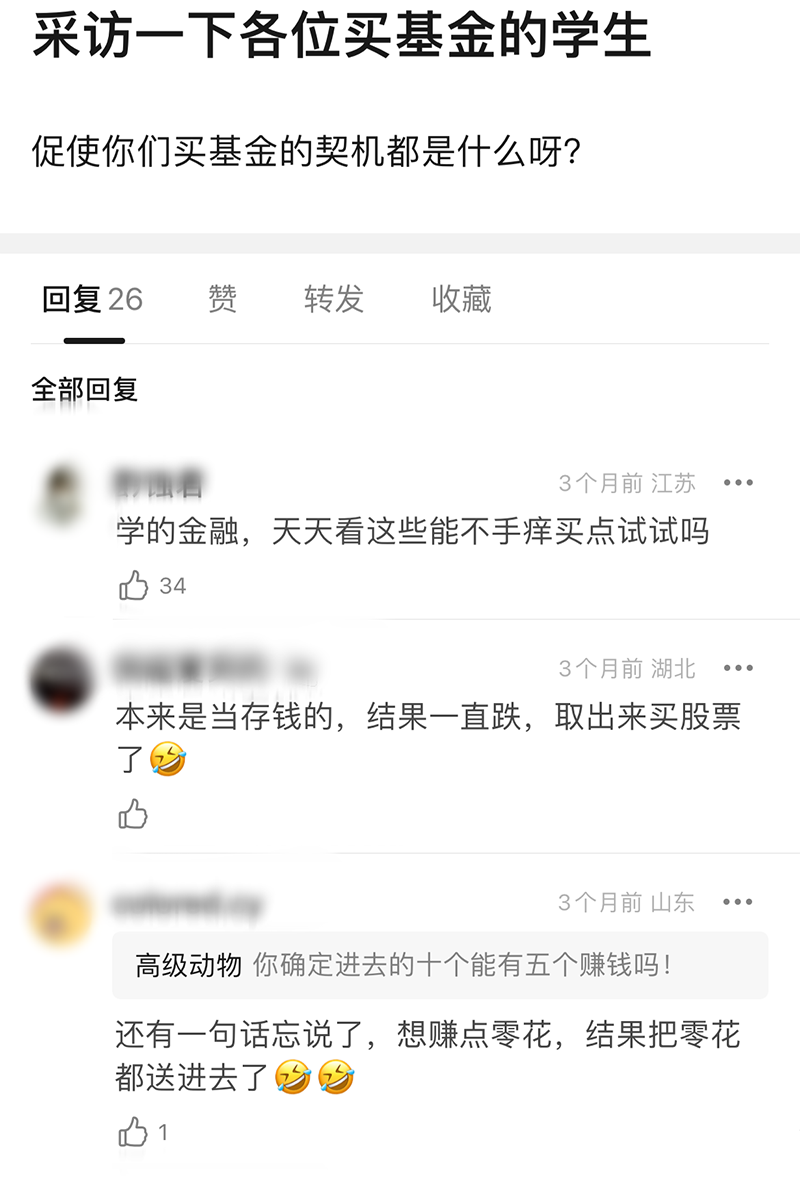Viewport: 800px width, 1177px height.
Task: Open more options for the 湖北 comment
Action: pyautogui.click(x=738, y=668)
